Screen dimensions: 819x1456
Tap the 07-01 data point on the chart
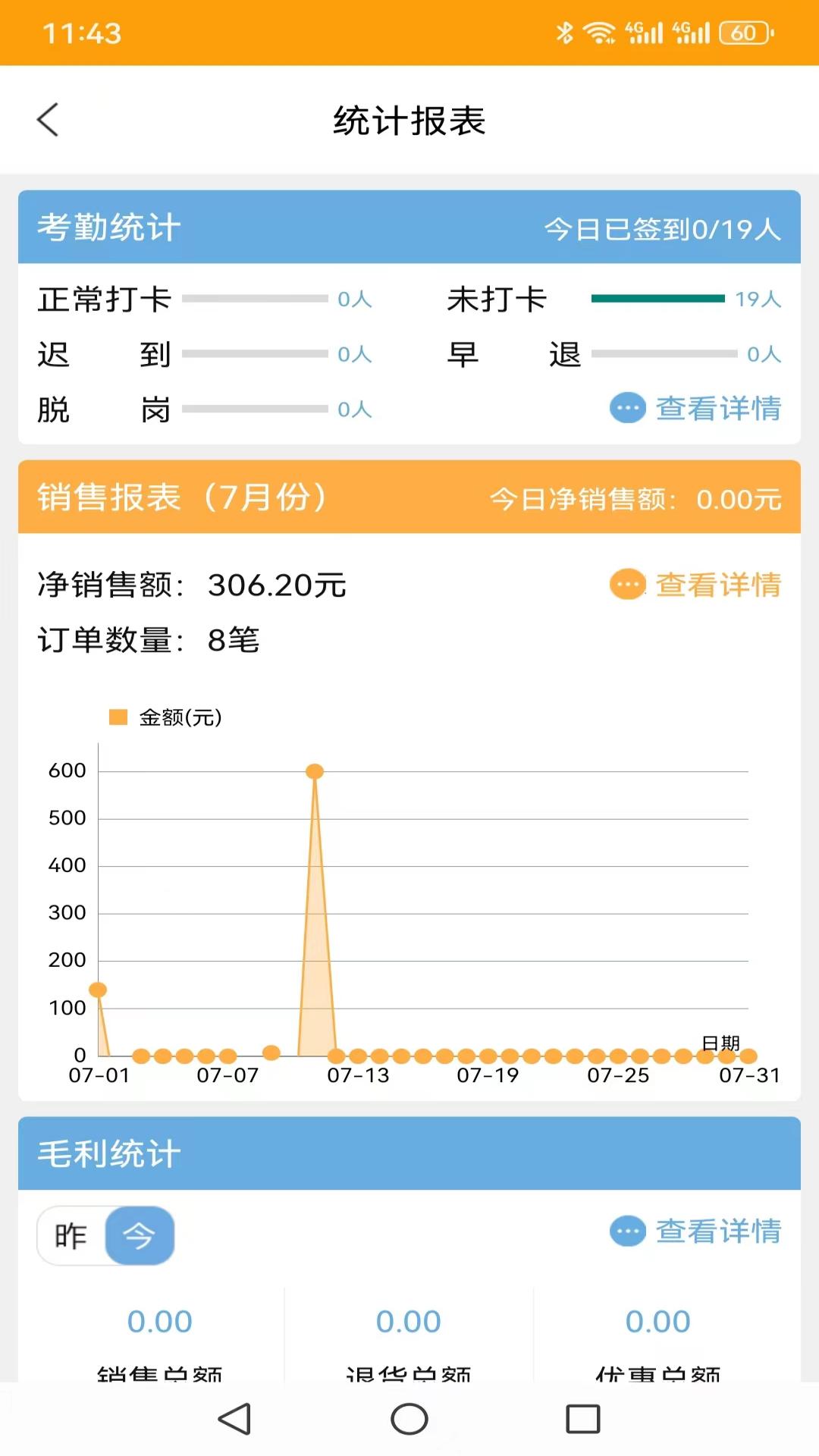coord(97,989)
